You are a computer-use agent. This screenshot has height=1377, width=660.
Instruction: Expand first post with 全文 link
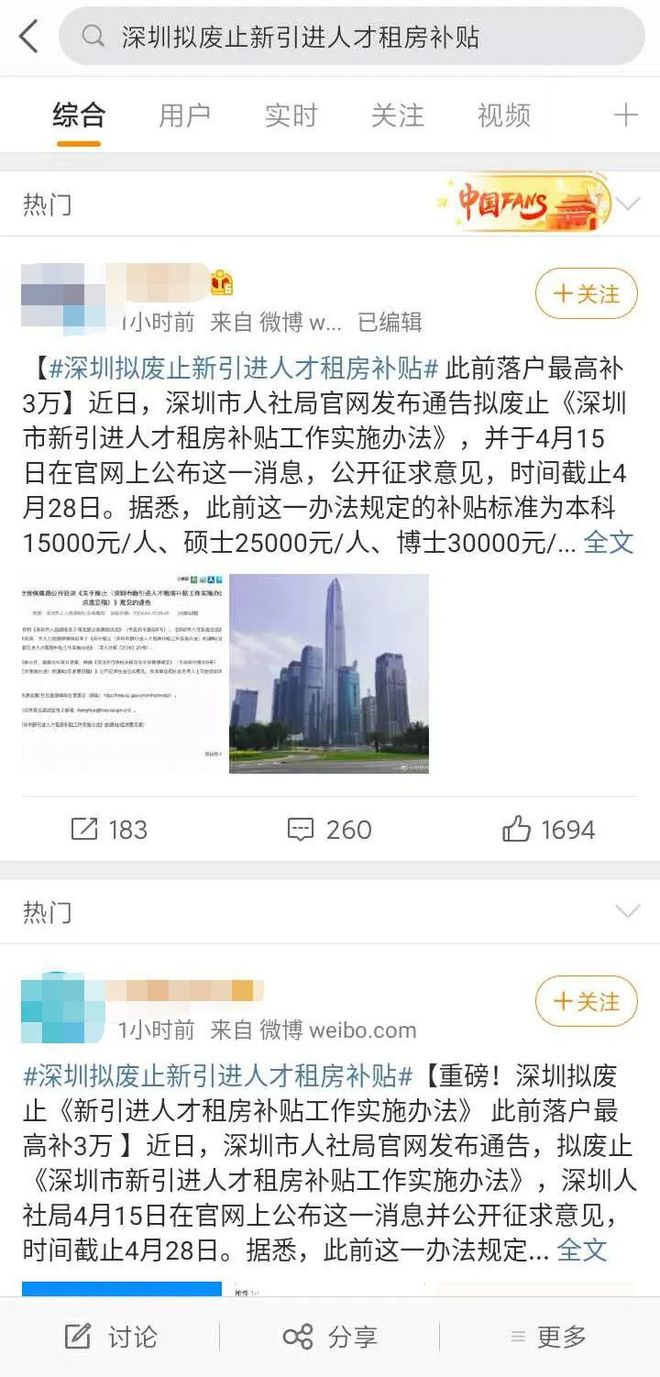tap(608, 542)
